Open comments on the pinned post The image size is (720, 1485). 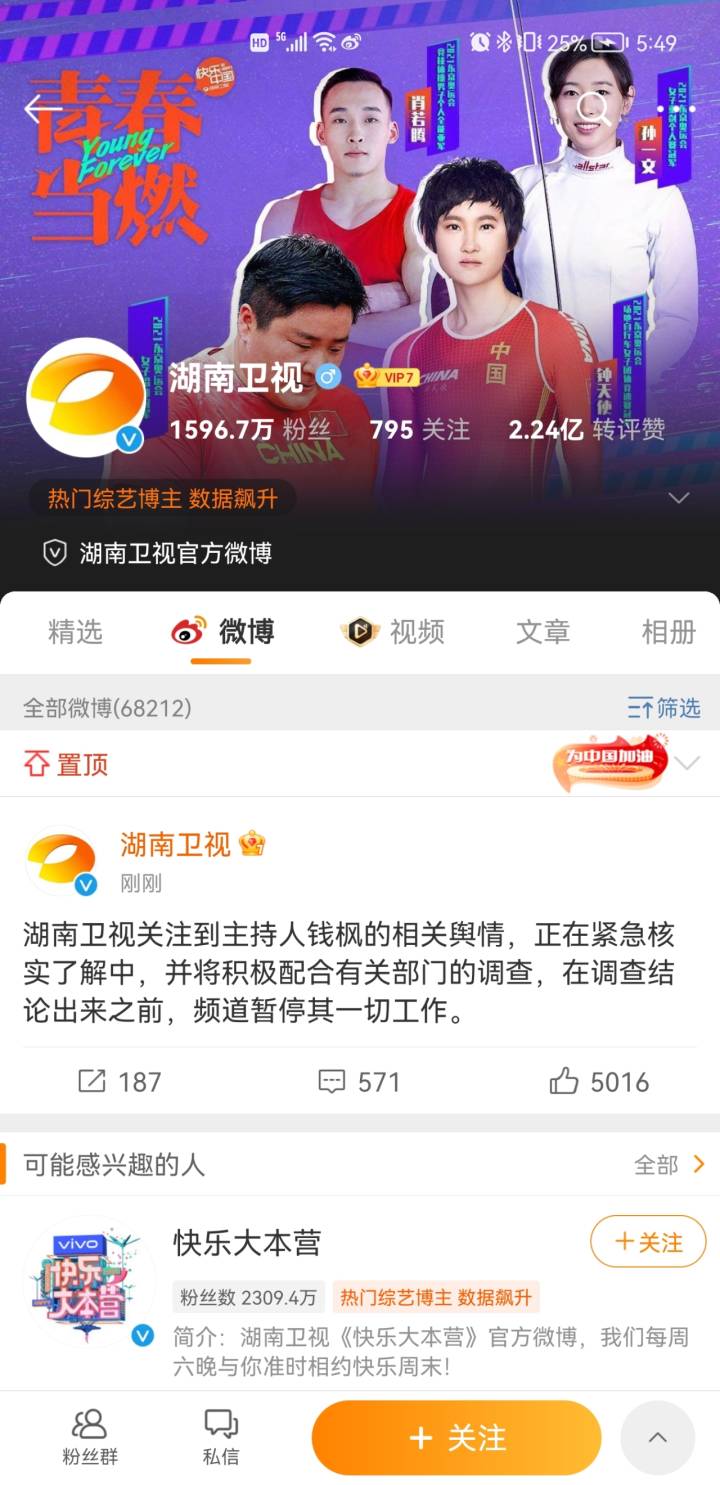point(359,1081)
